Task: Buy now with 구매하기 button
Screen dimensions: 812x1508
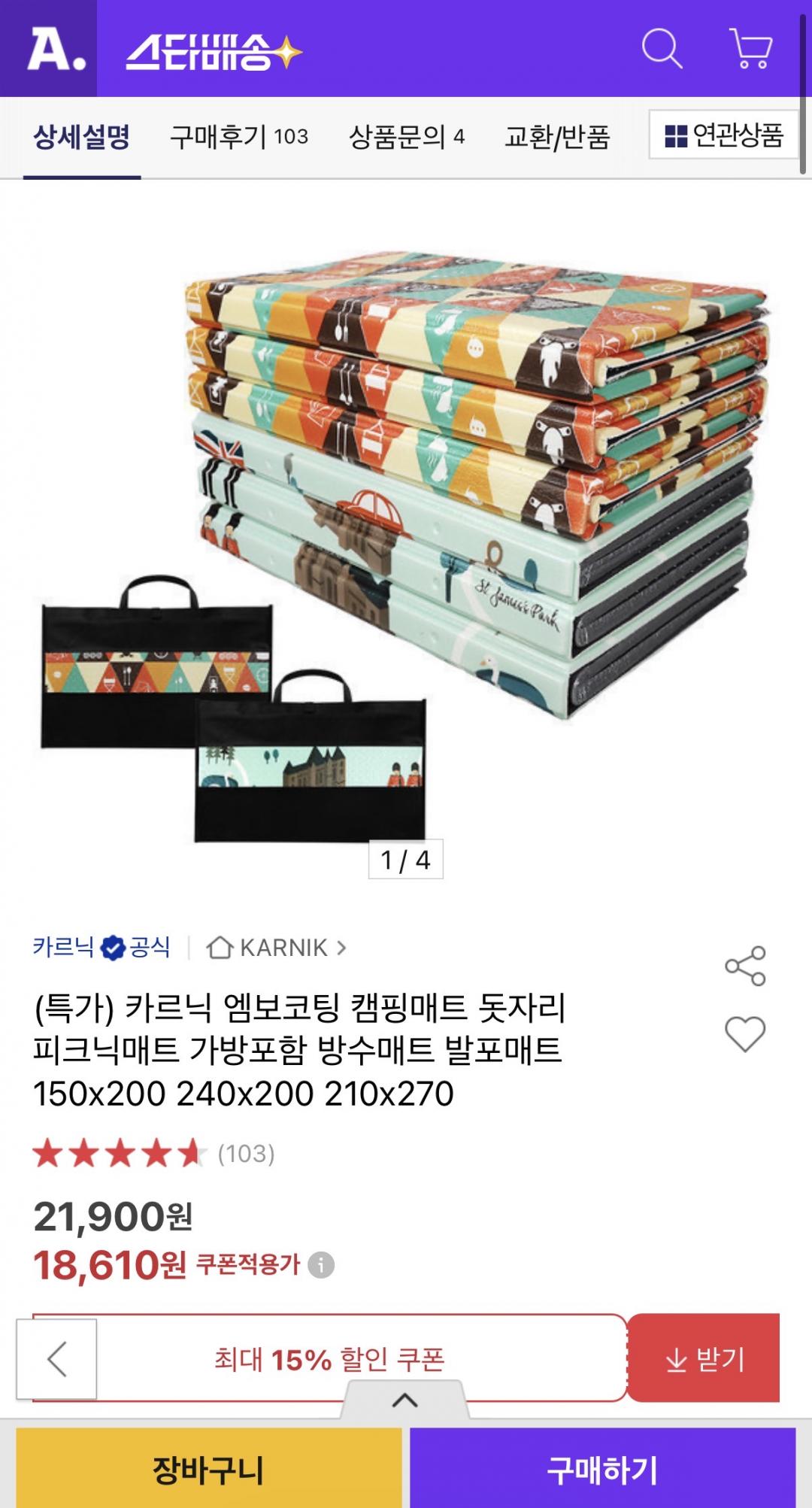Action: click(x=602, y=1470)
